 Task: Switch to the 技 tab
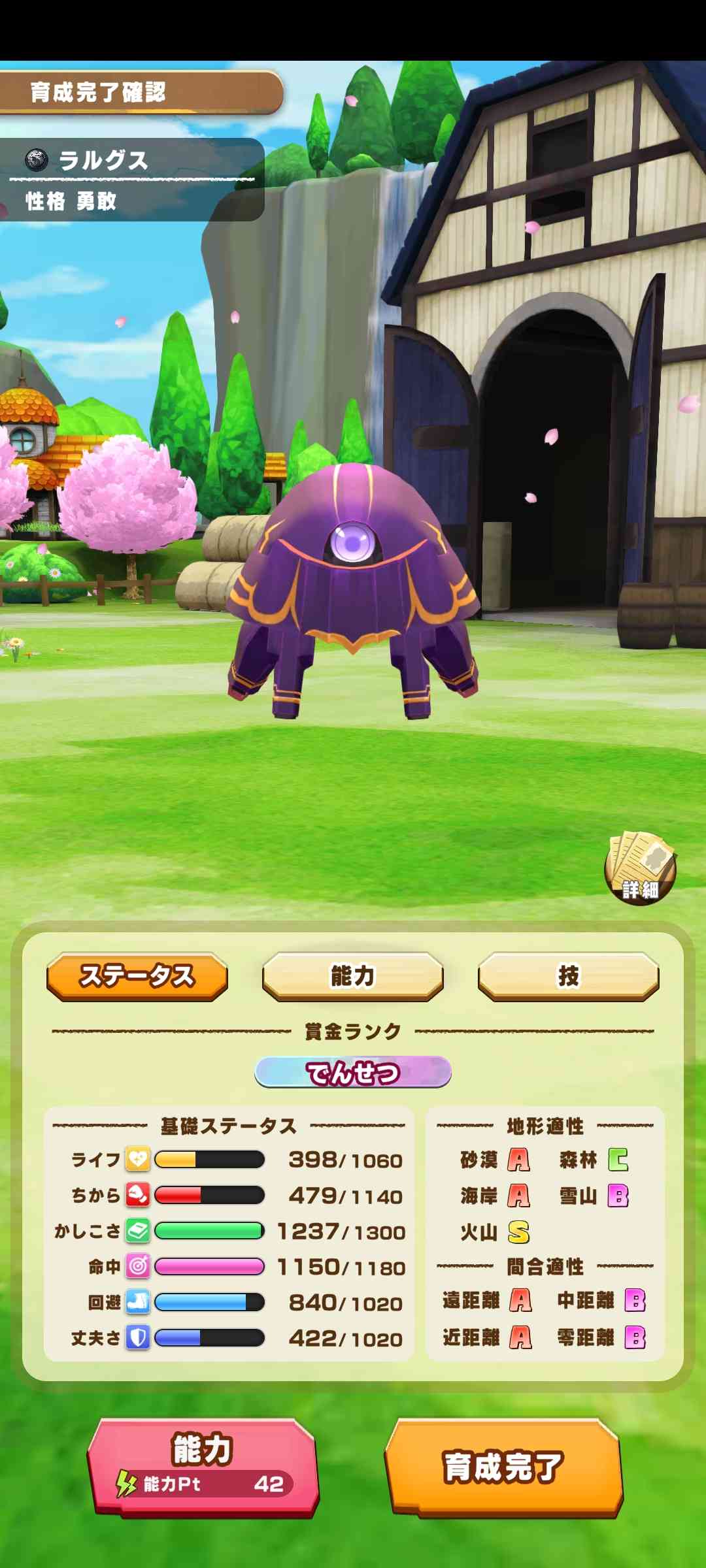568,976
